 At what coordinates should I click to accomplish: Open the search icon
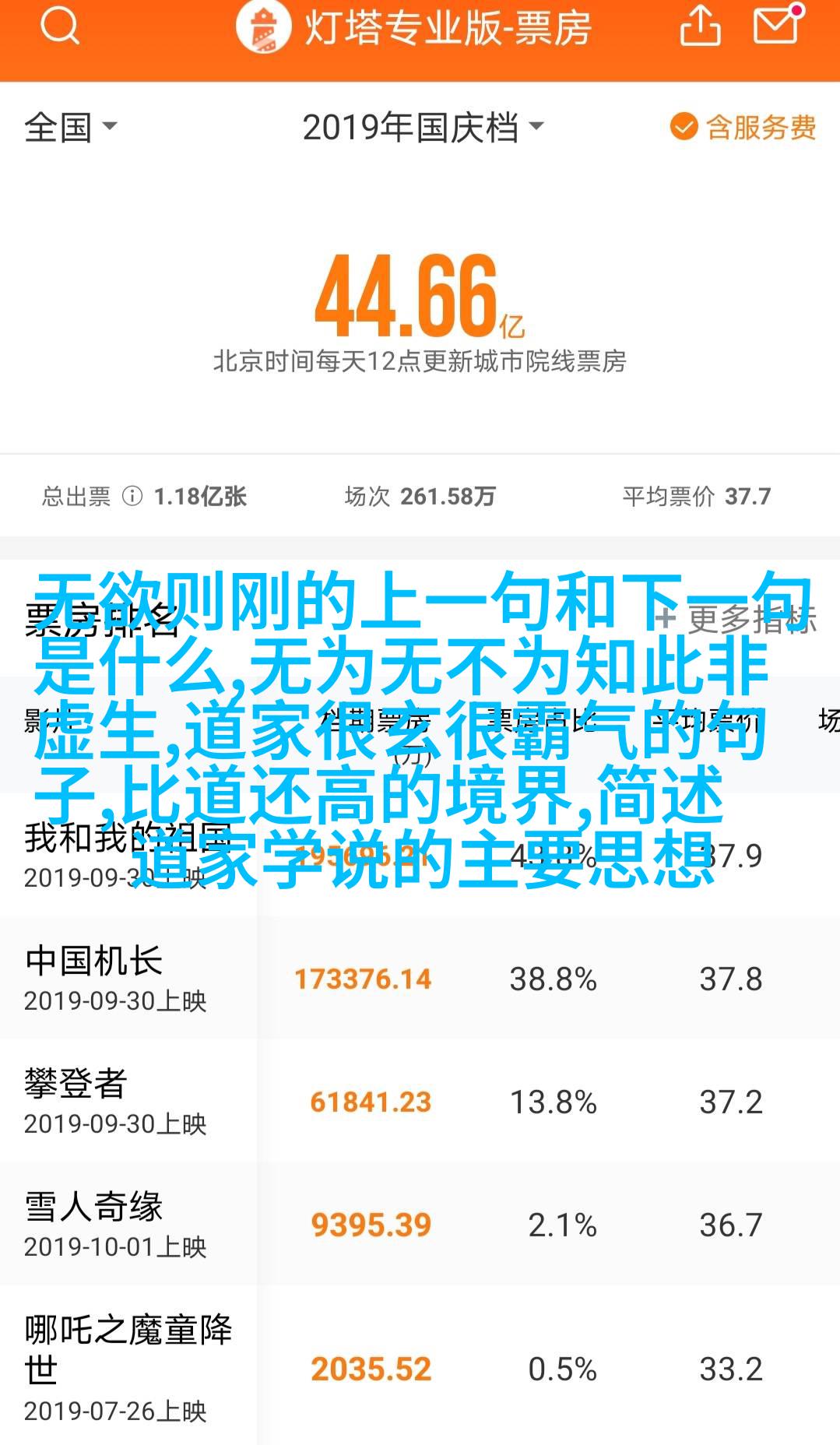60,26
